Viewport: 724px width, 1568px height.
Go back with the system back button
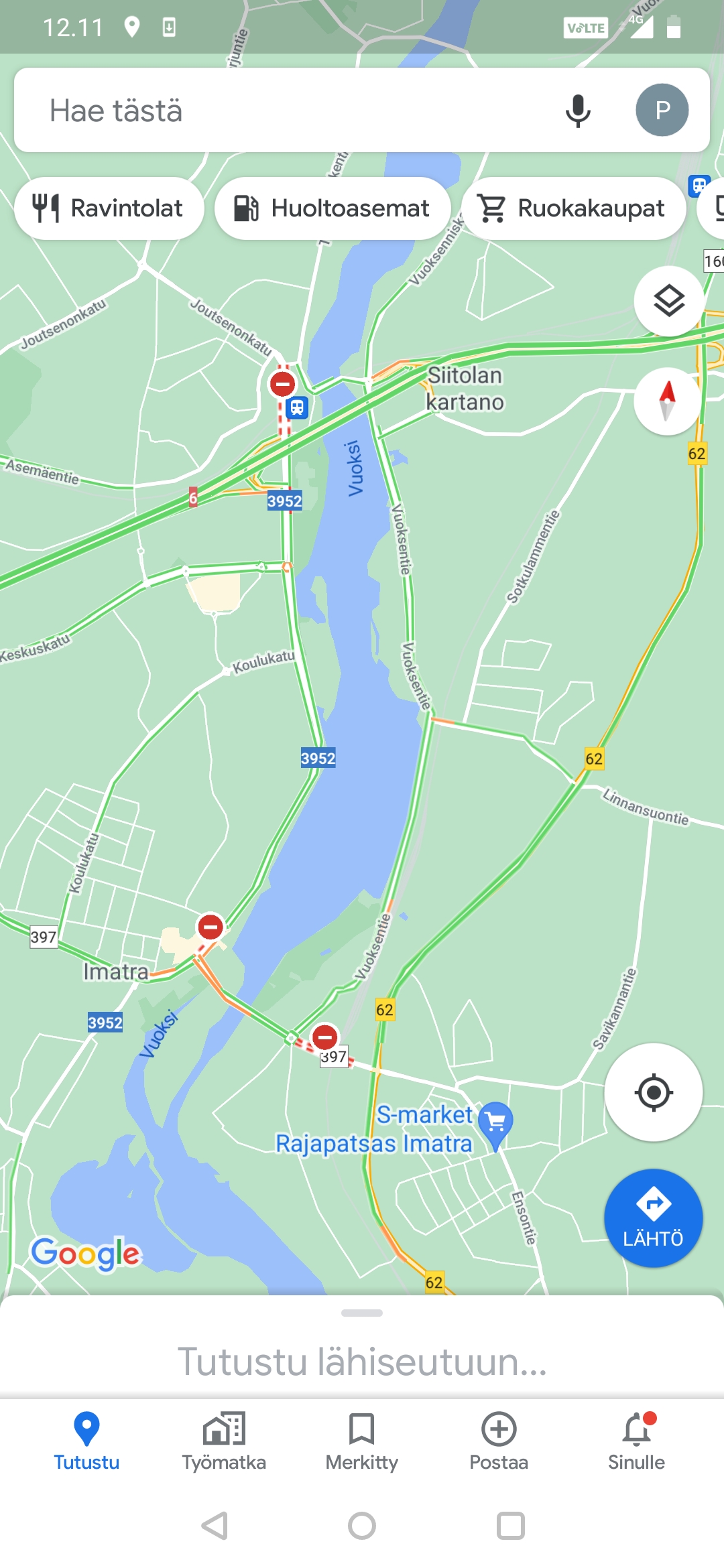pyautogui.click(x=215, y=1526)
